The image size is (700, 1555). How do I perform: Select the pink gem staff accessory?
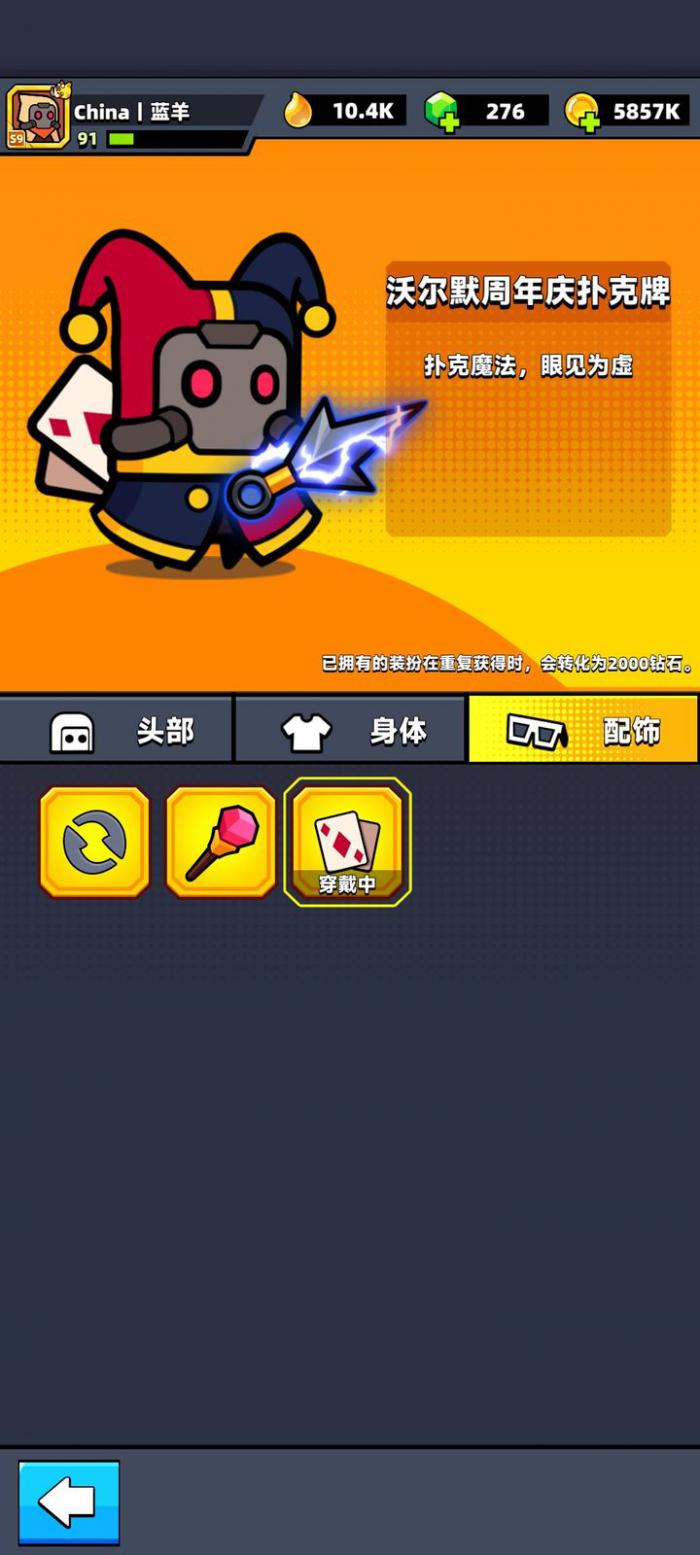(x=220, y=842)
